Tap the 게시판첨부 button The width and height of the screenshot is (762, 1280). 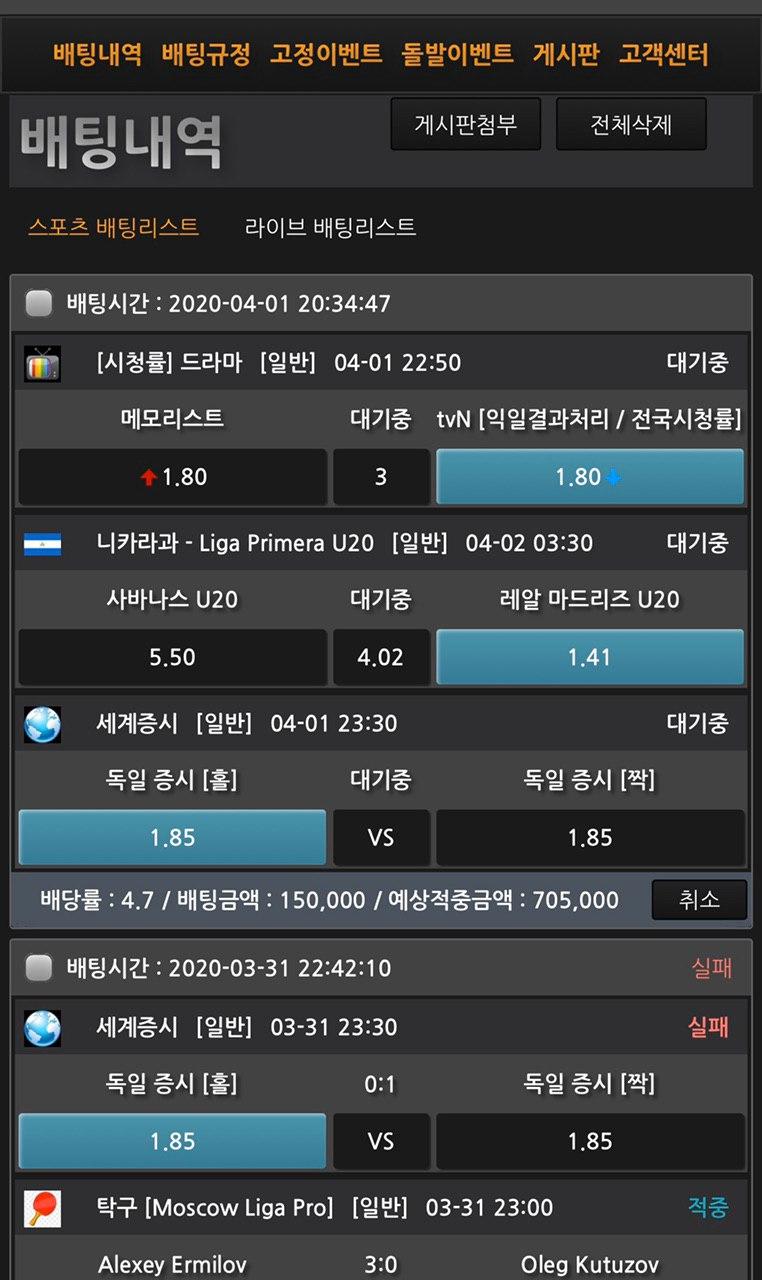pos(466,125)
